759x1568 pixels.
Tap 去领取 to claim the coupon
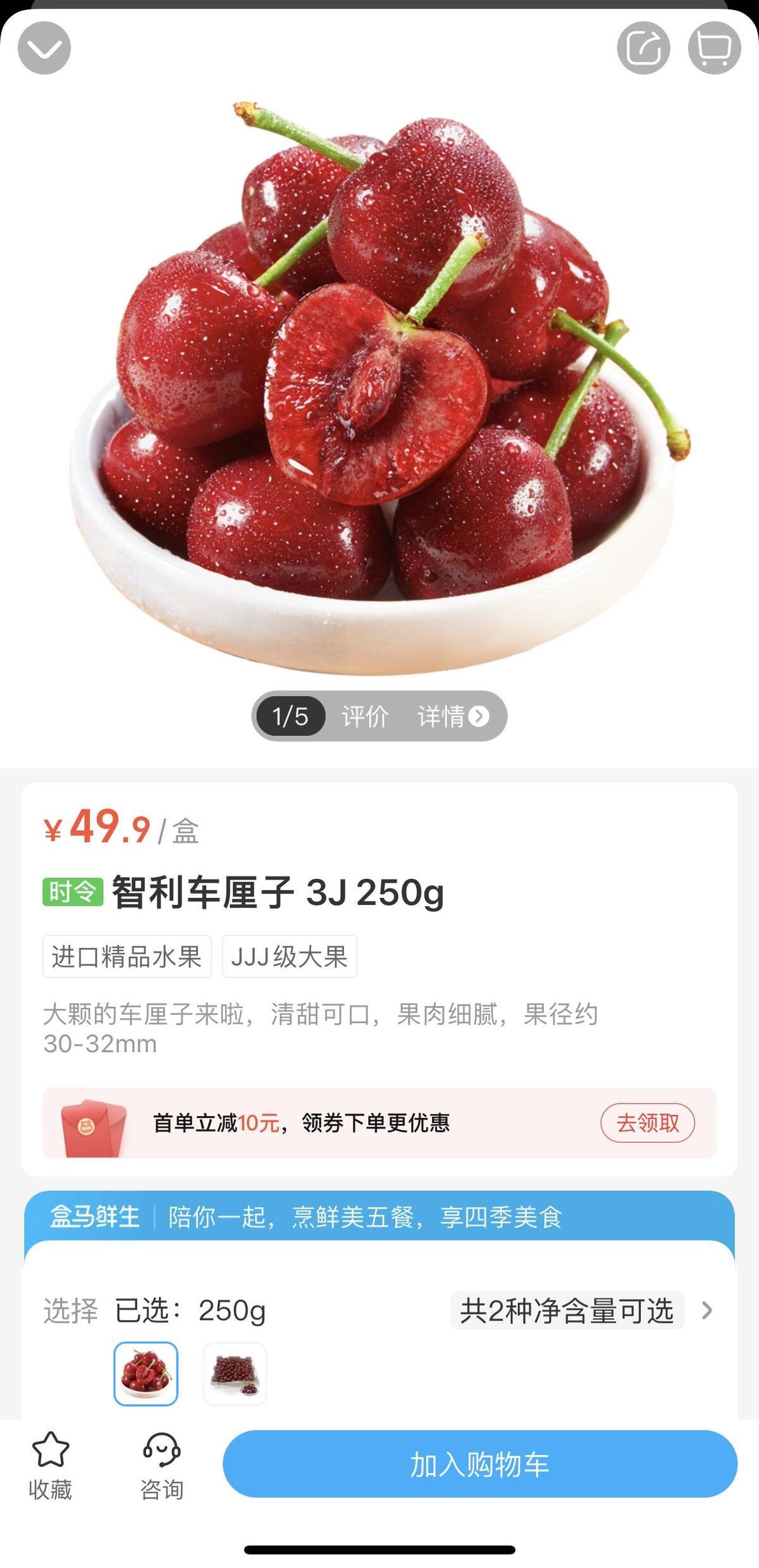click(647, 1123)
